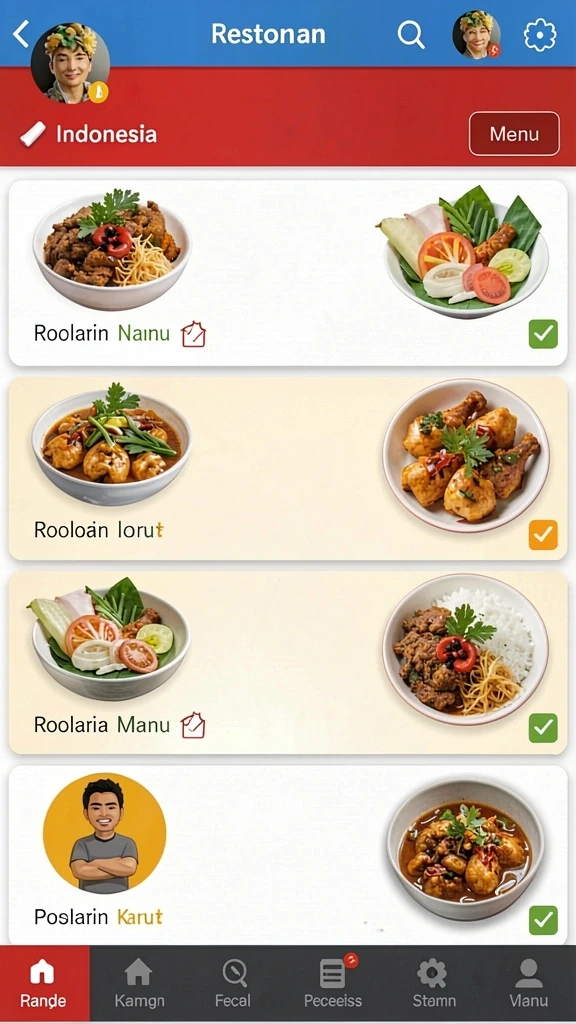Tap the Menu button

[514, 134]
